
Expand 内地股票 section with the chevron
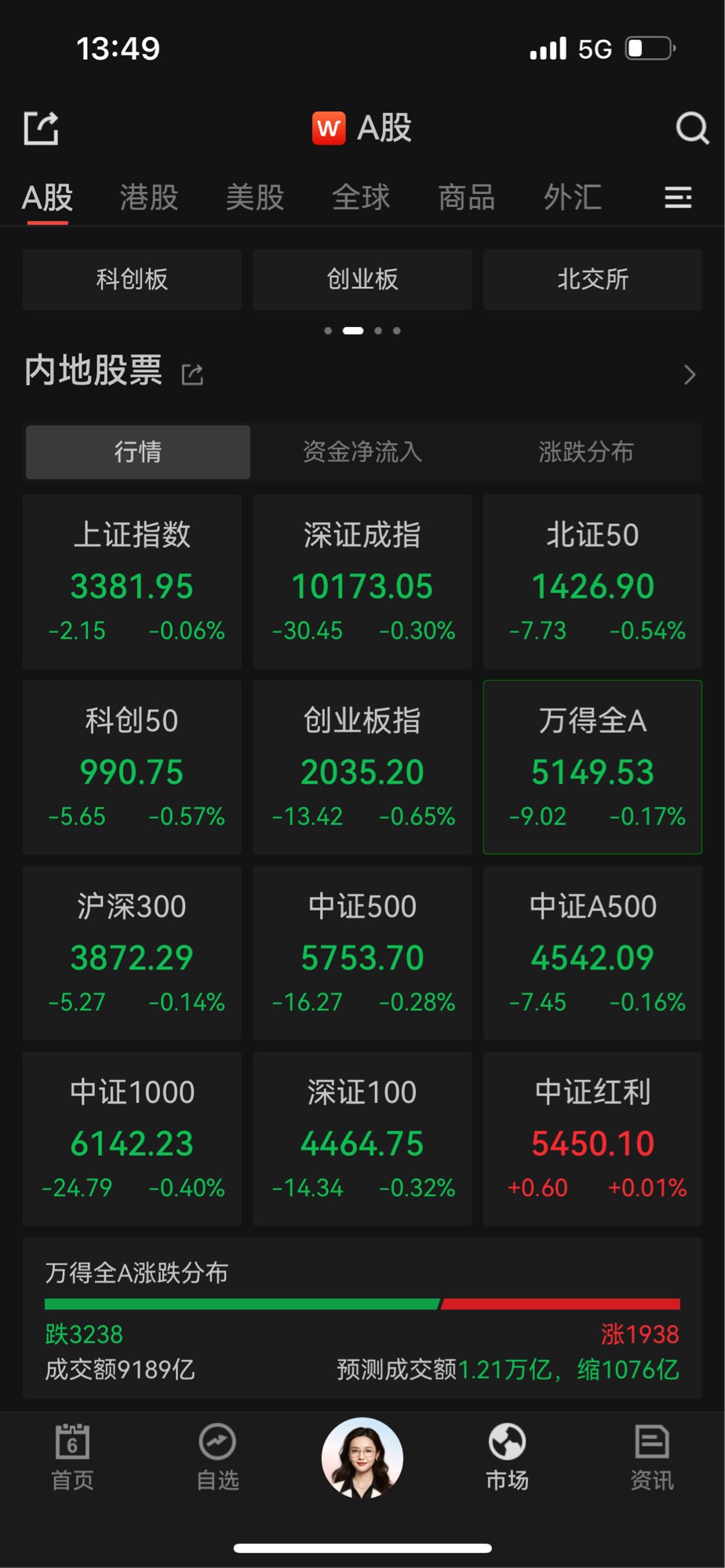pos(690,375)
